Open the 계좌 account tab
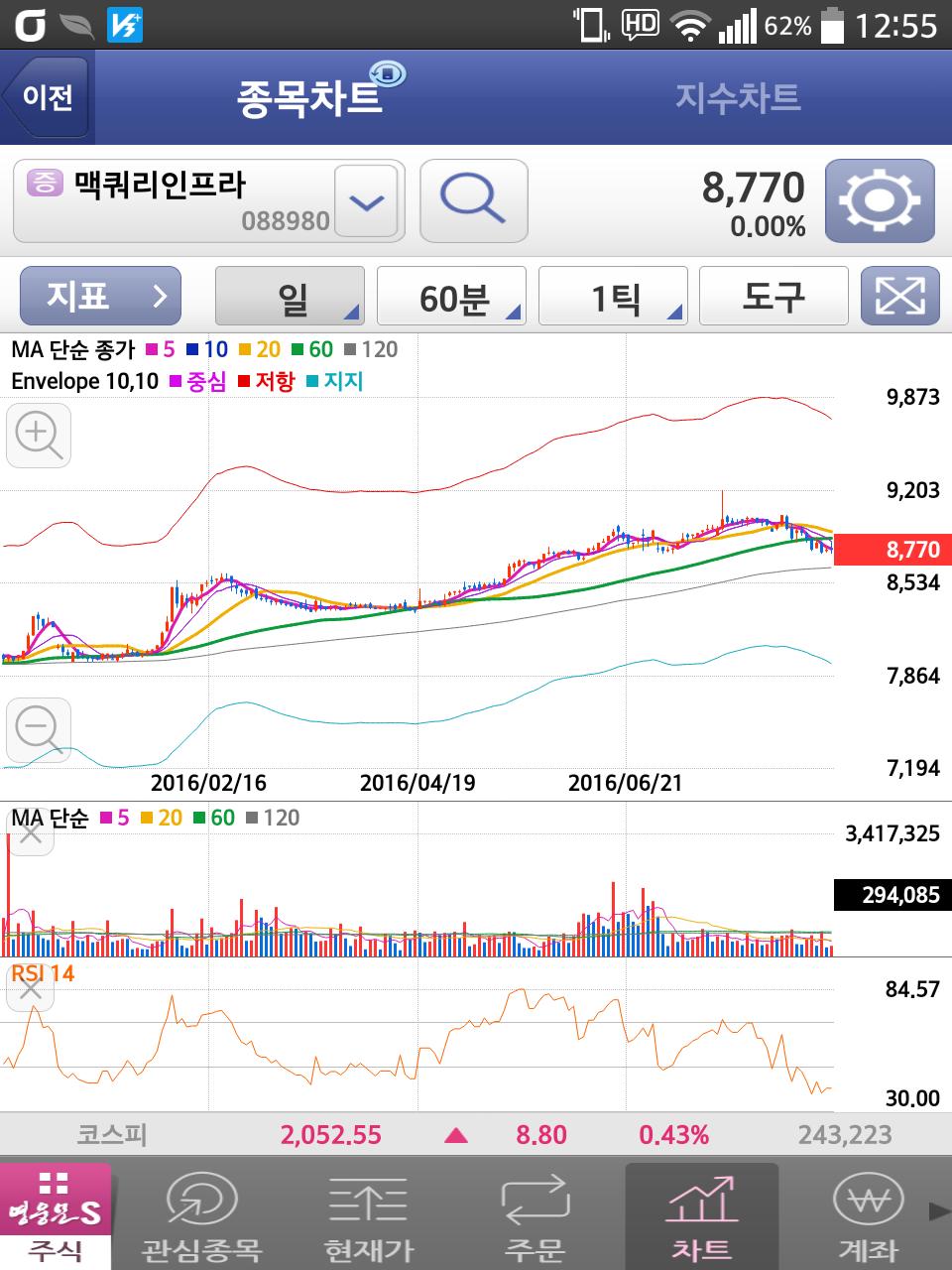This screenshot has width=952, height=1270. (868, 1215)
